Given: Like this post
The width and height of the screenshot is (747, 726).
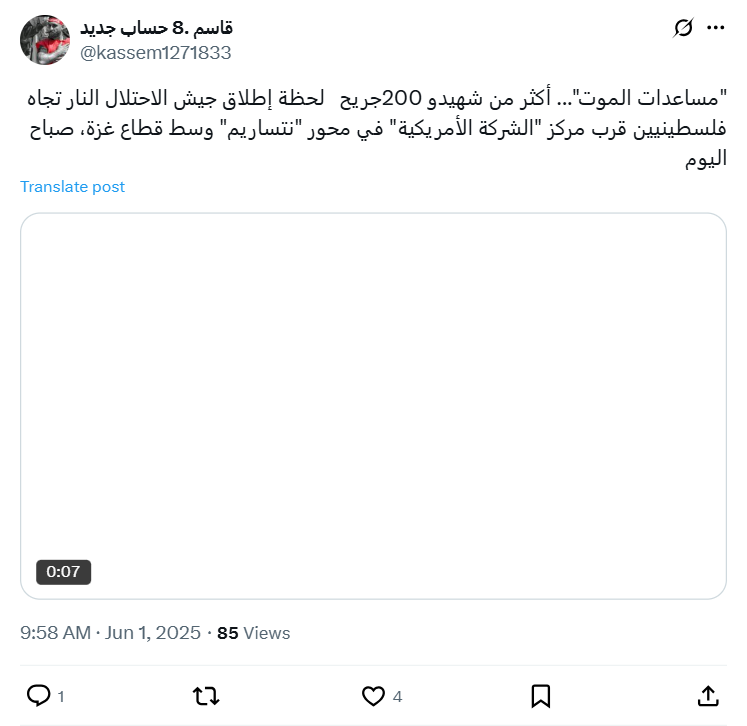Looking at the screenshot, I should coord(373,695).
